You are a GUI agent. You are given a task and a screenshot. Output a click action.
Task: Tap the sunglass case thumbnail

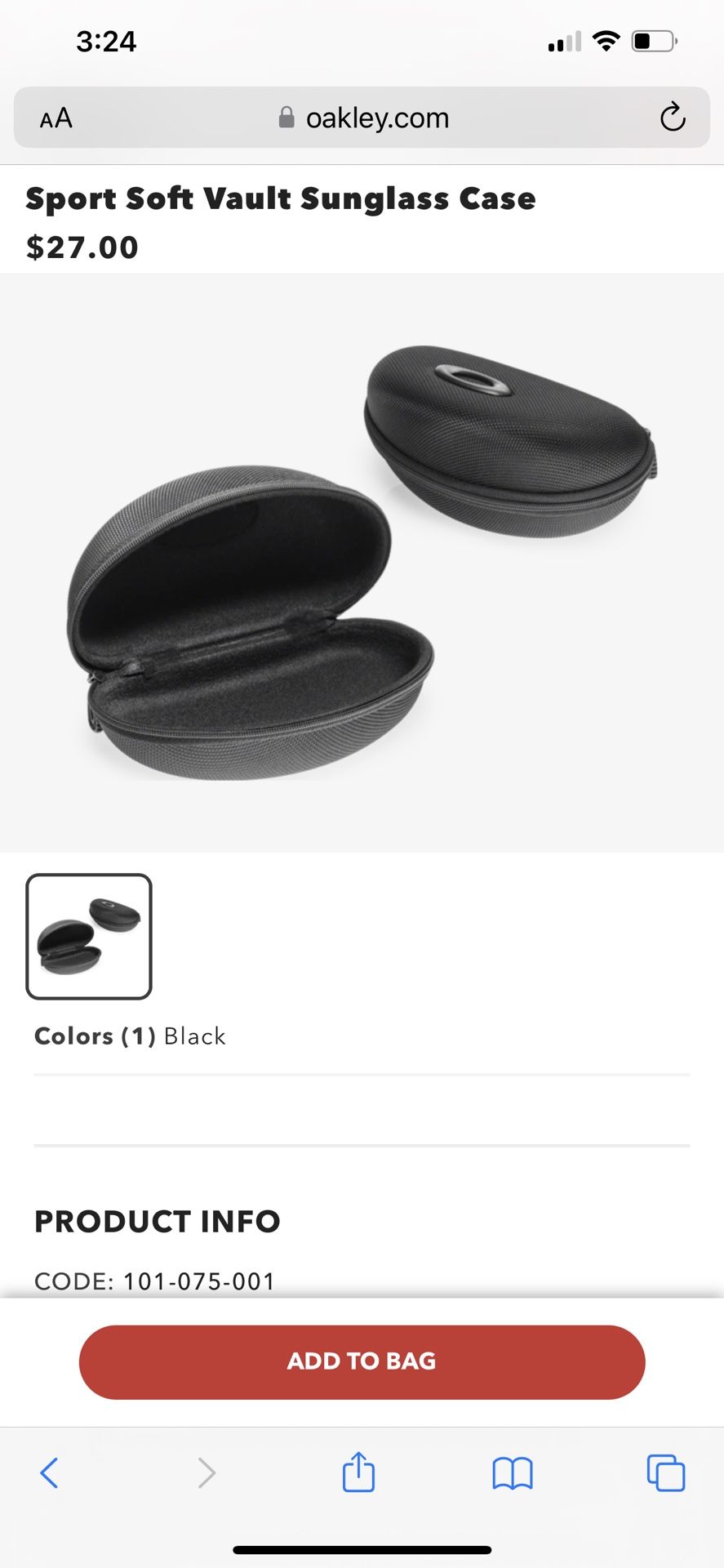[88, 937]
